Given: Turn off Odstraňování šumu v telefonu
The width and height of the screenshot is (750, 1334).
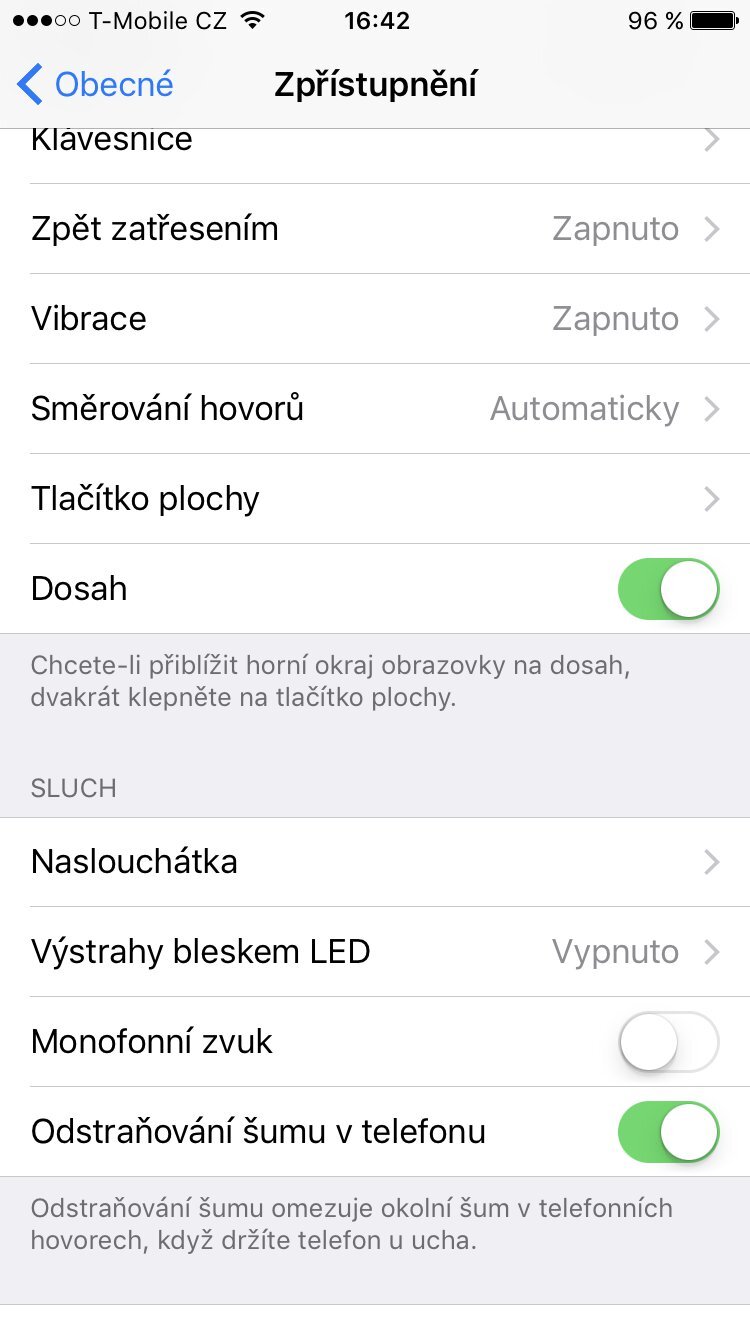Looking at the screenshot, I should point(668,1131).
